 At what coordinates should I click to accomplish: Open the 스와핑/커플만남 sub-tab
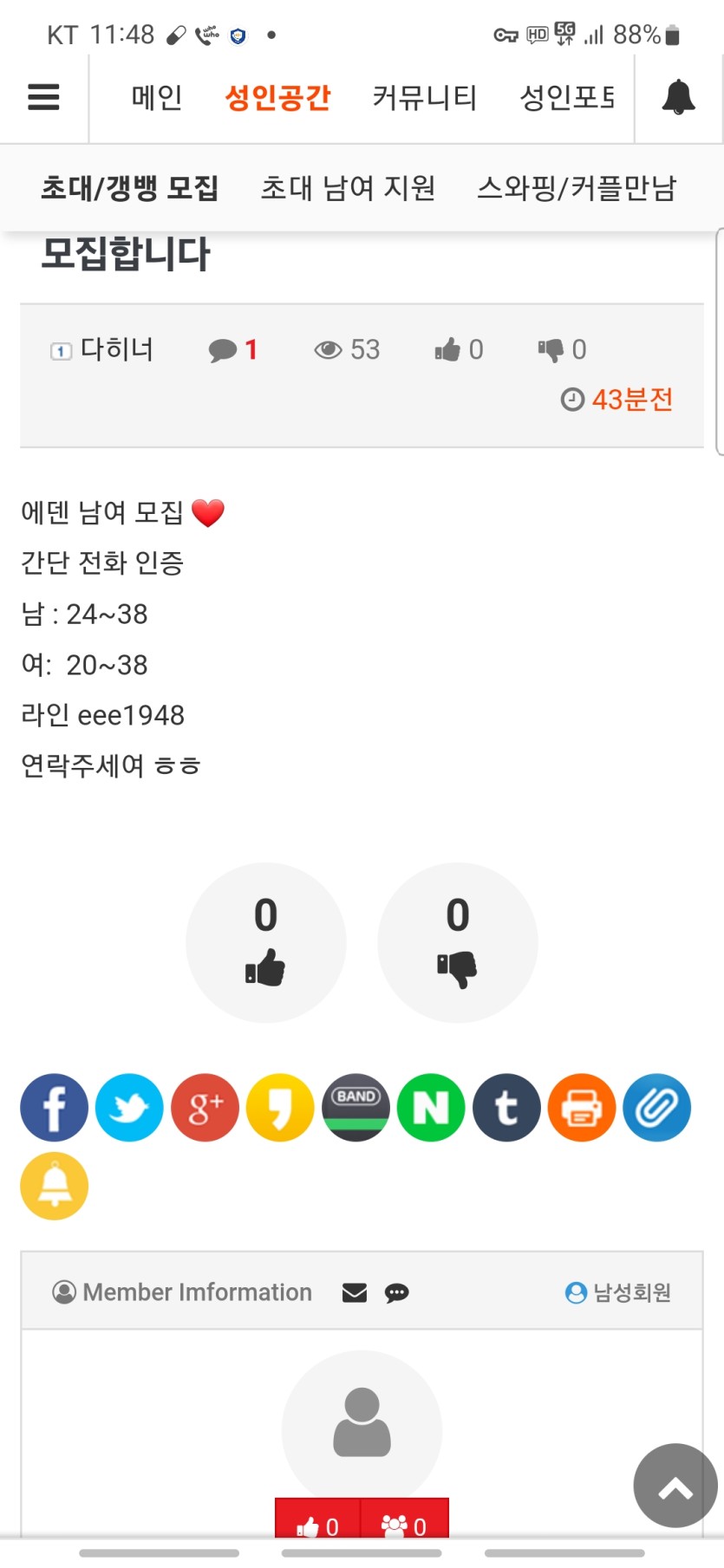pos(577,188)
